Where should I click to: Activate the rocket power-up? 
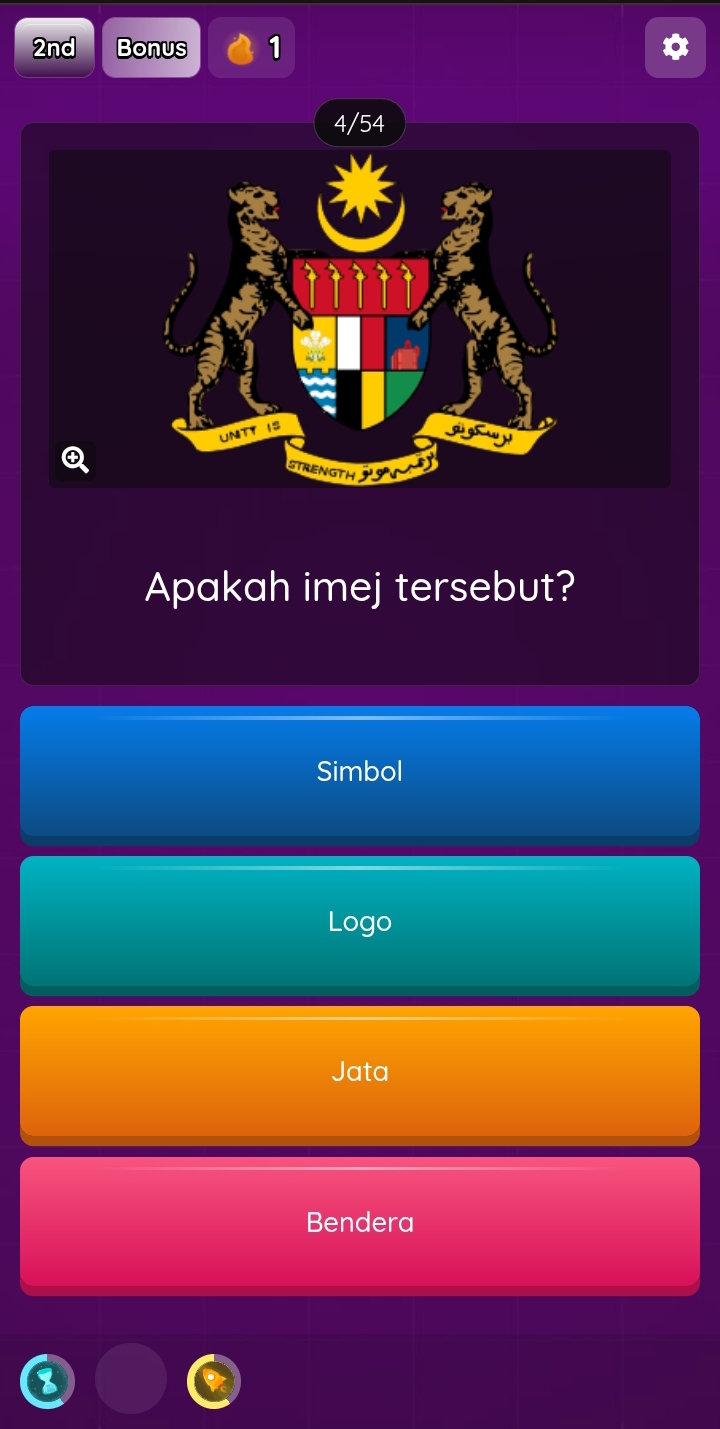point(214,1382)
